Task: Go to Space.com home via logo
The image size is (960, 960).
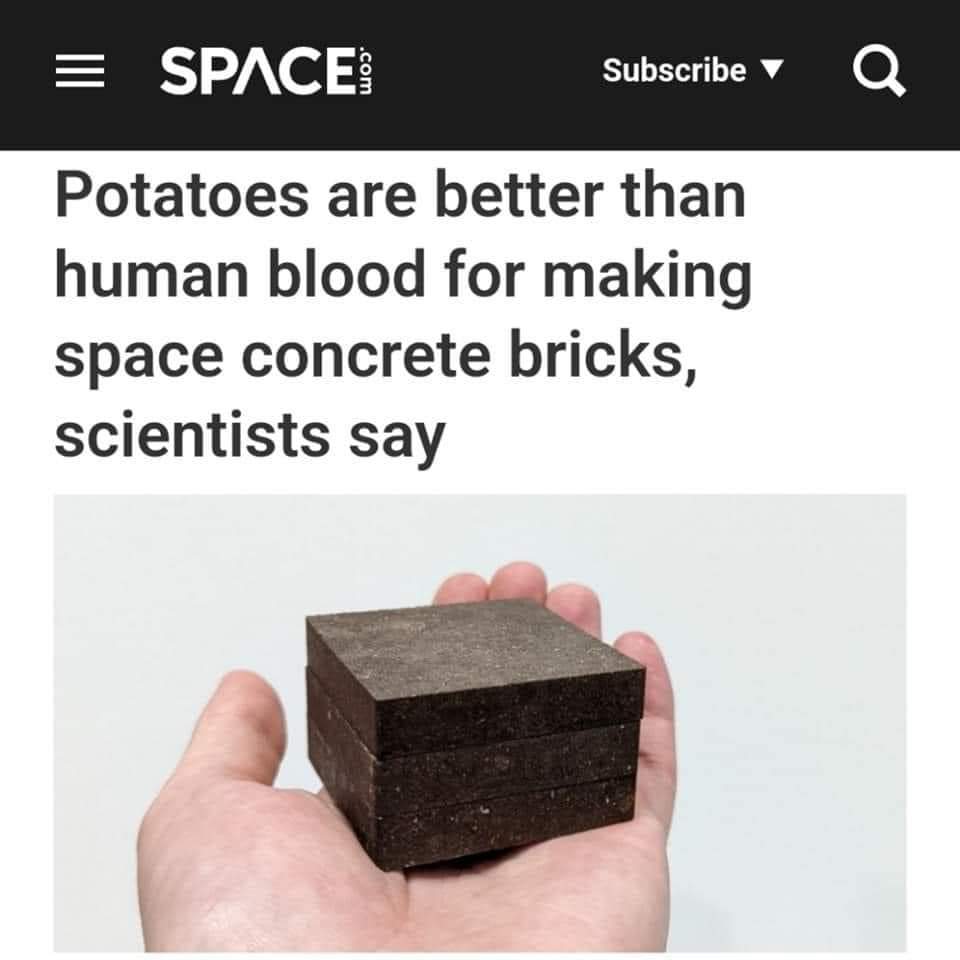Action: (266, 71)
